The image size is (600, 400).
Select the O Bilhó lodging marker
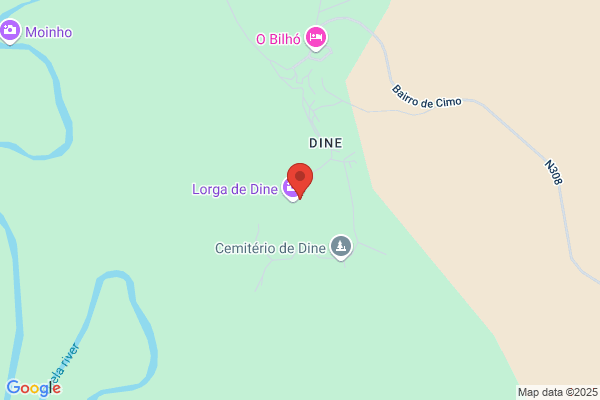click(x=316, y=38)
